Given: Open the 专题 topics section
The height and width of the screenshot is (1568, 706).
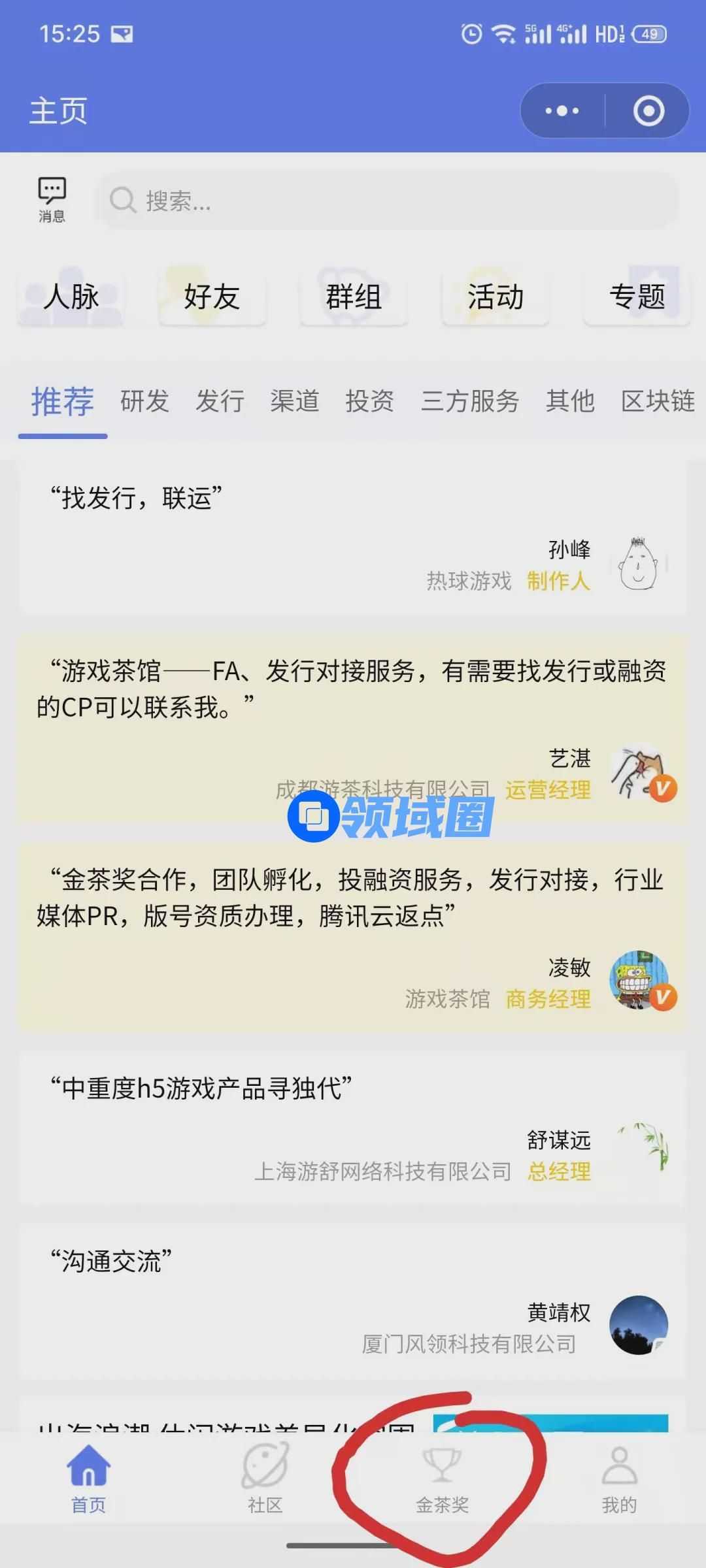Looking at the screenshot, I should click(637, 297).
